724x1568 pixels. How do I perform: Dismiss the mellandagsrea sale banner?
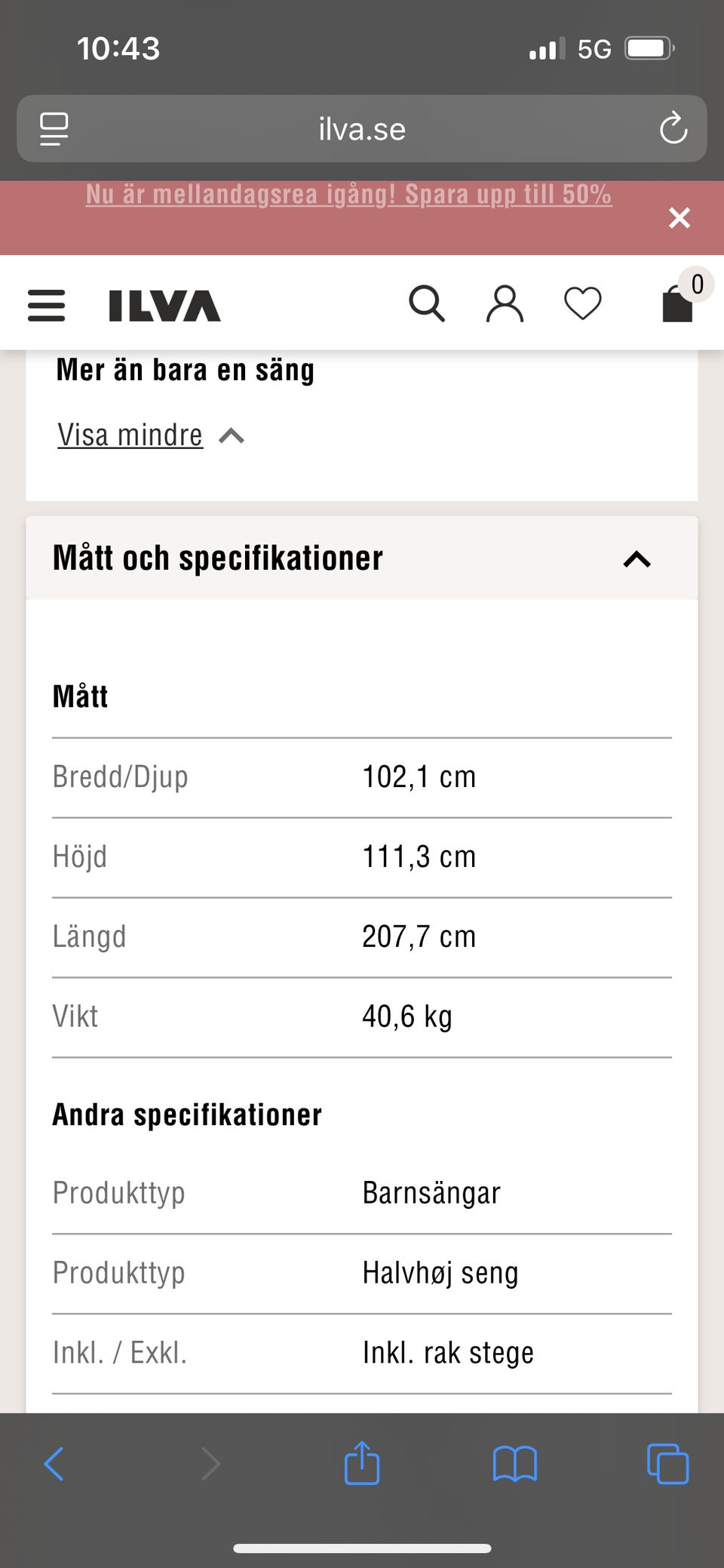point(680,218)
